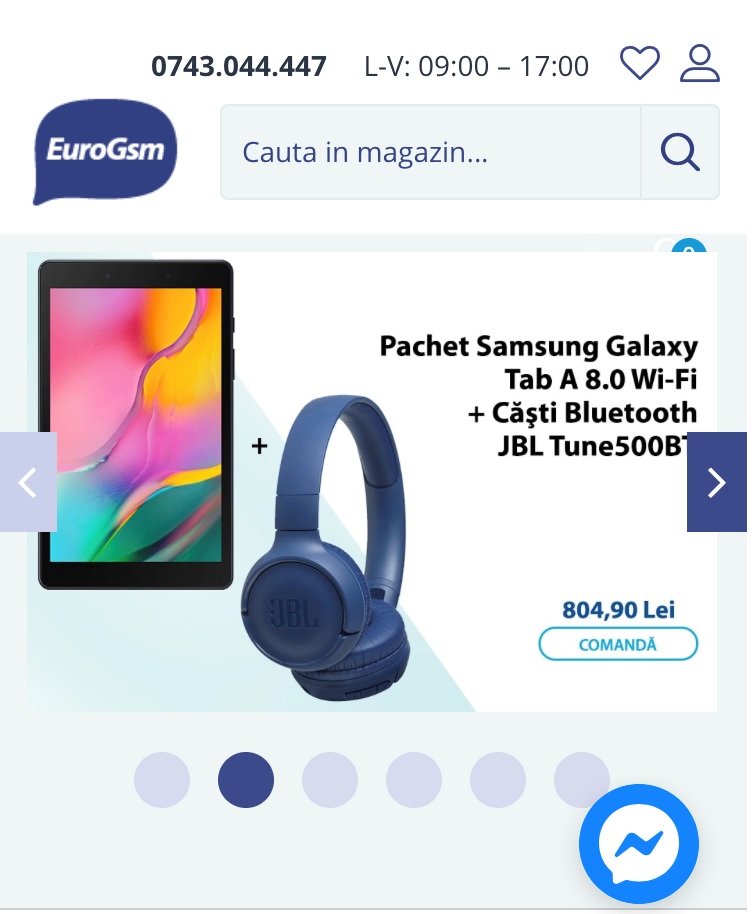Image resolution: width=754 pixels, height=914 pixels.
Task: Call phone number 0743.044.447
Action: 239,67
